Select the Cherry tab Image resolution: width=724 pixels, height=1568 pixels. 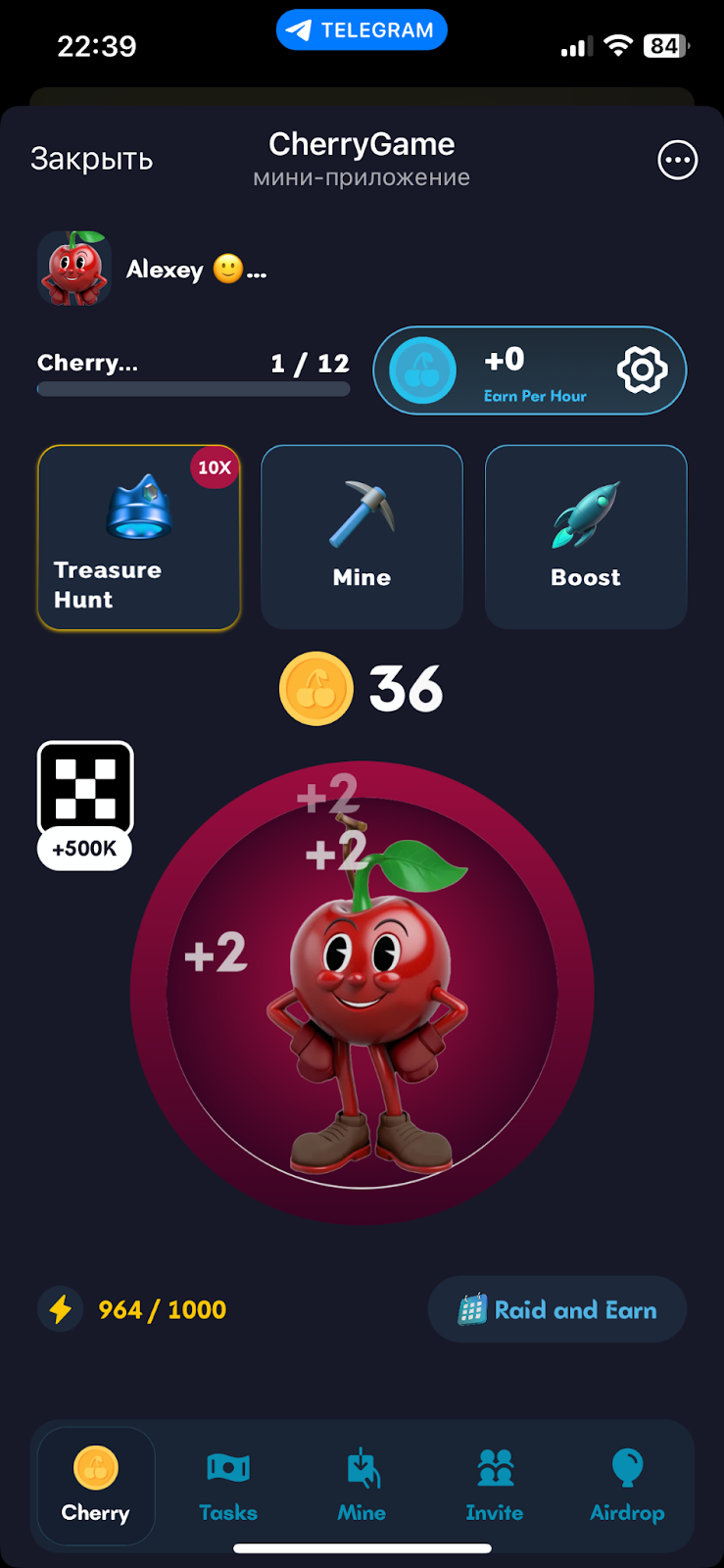click(x=94, y=1485)
